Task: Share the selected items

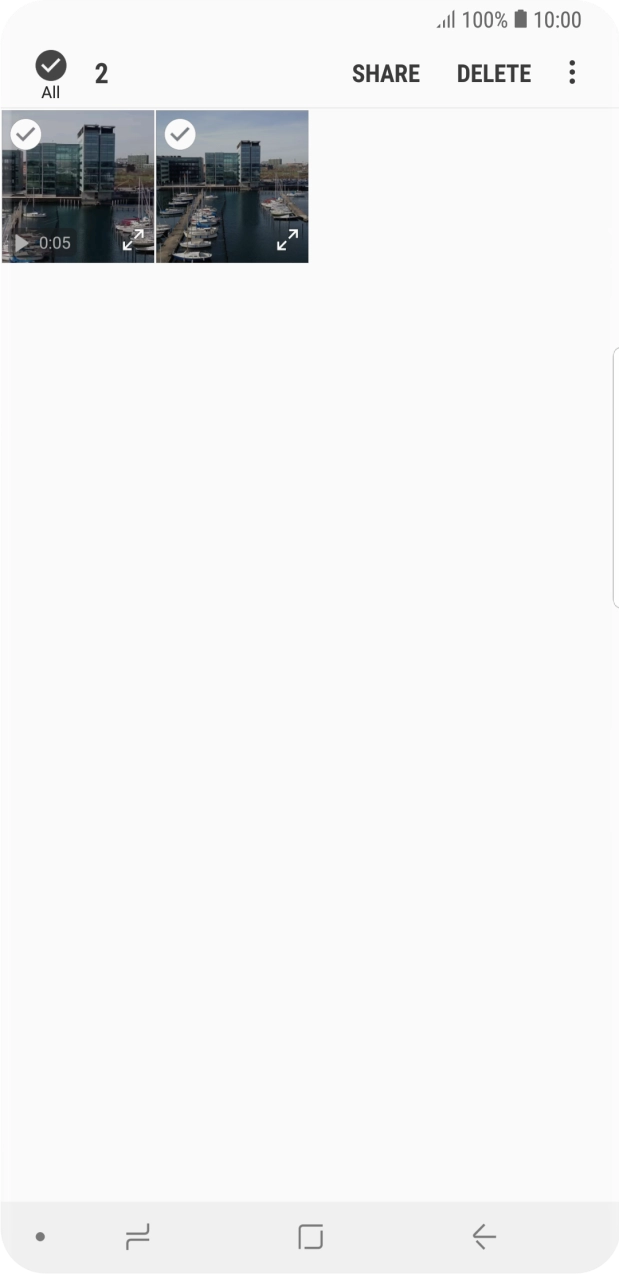Action: (x=386, y=74)
